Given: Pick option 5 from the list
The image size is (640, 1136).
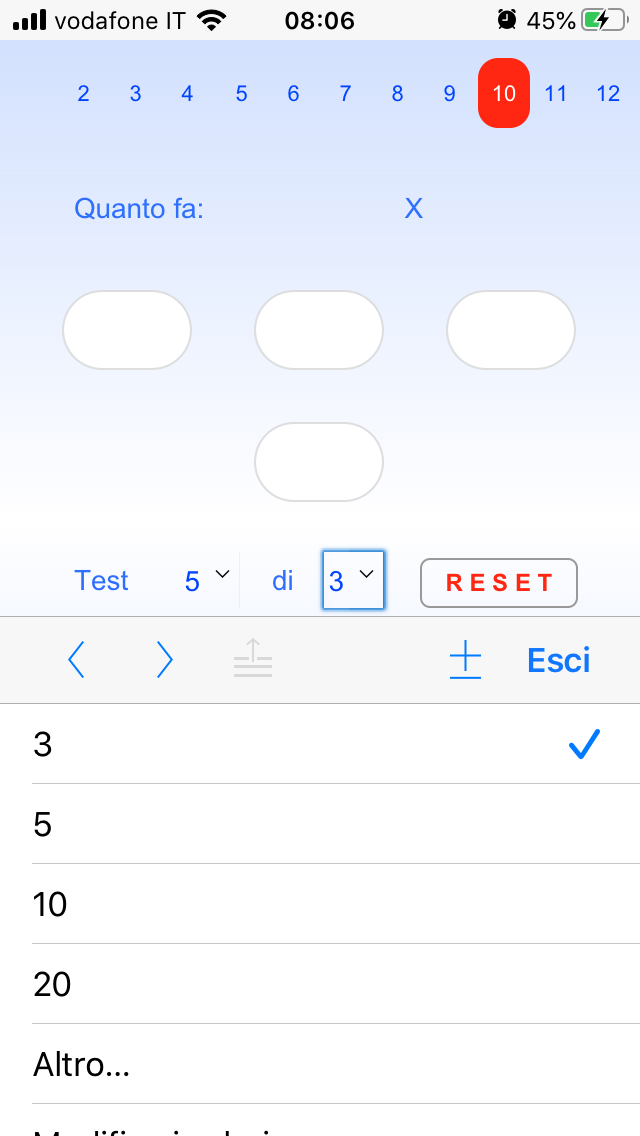Looking at the screenshot, I should (x=320, y=824).
